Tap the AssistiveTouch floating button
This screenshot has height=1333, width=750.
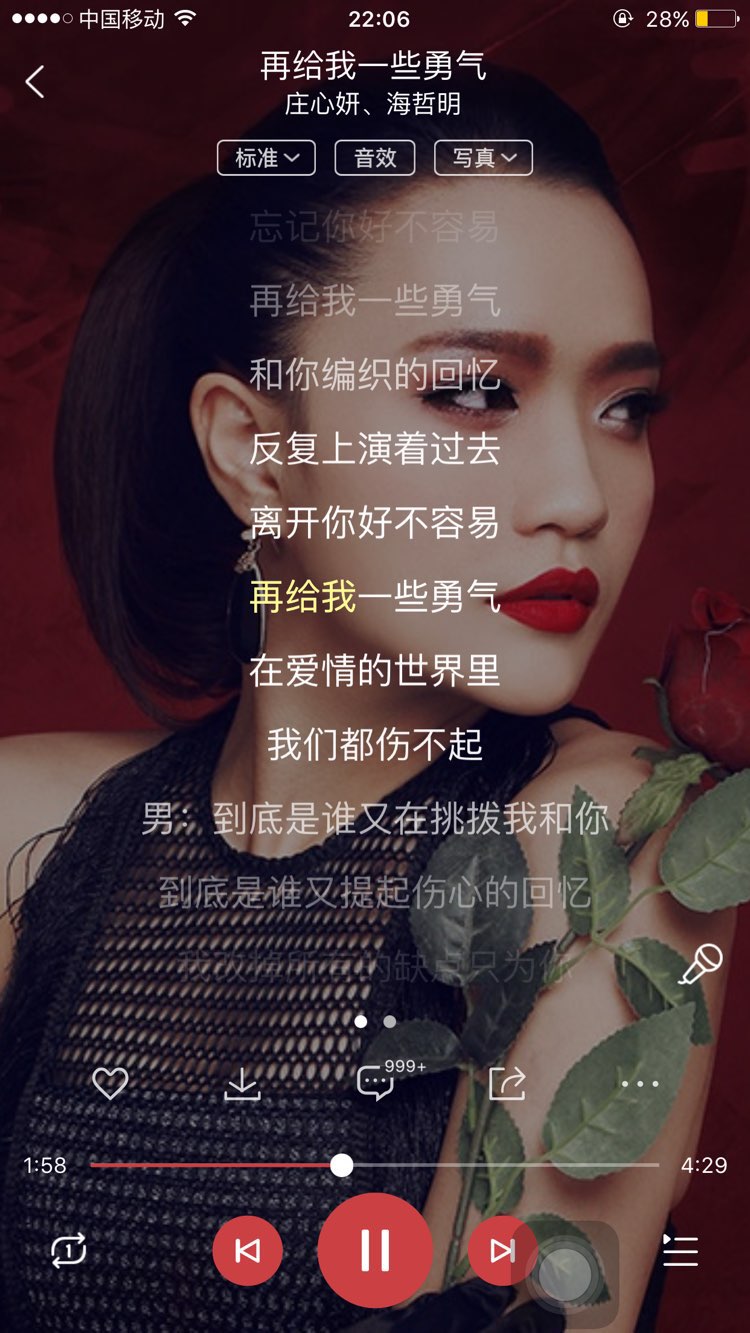565,1274
